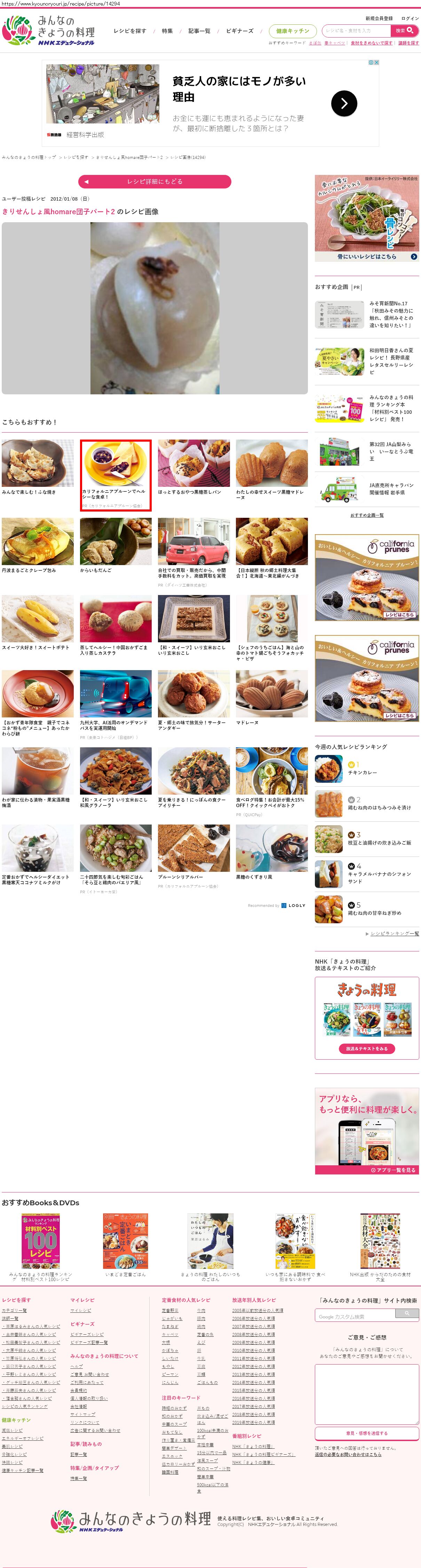Open the レシピランキング一覧 link

point(394,933)
